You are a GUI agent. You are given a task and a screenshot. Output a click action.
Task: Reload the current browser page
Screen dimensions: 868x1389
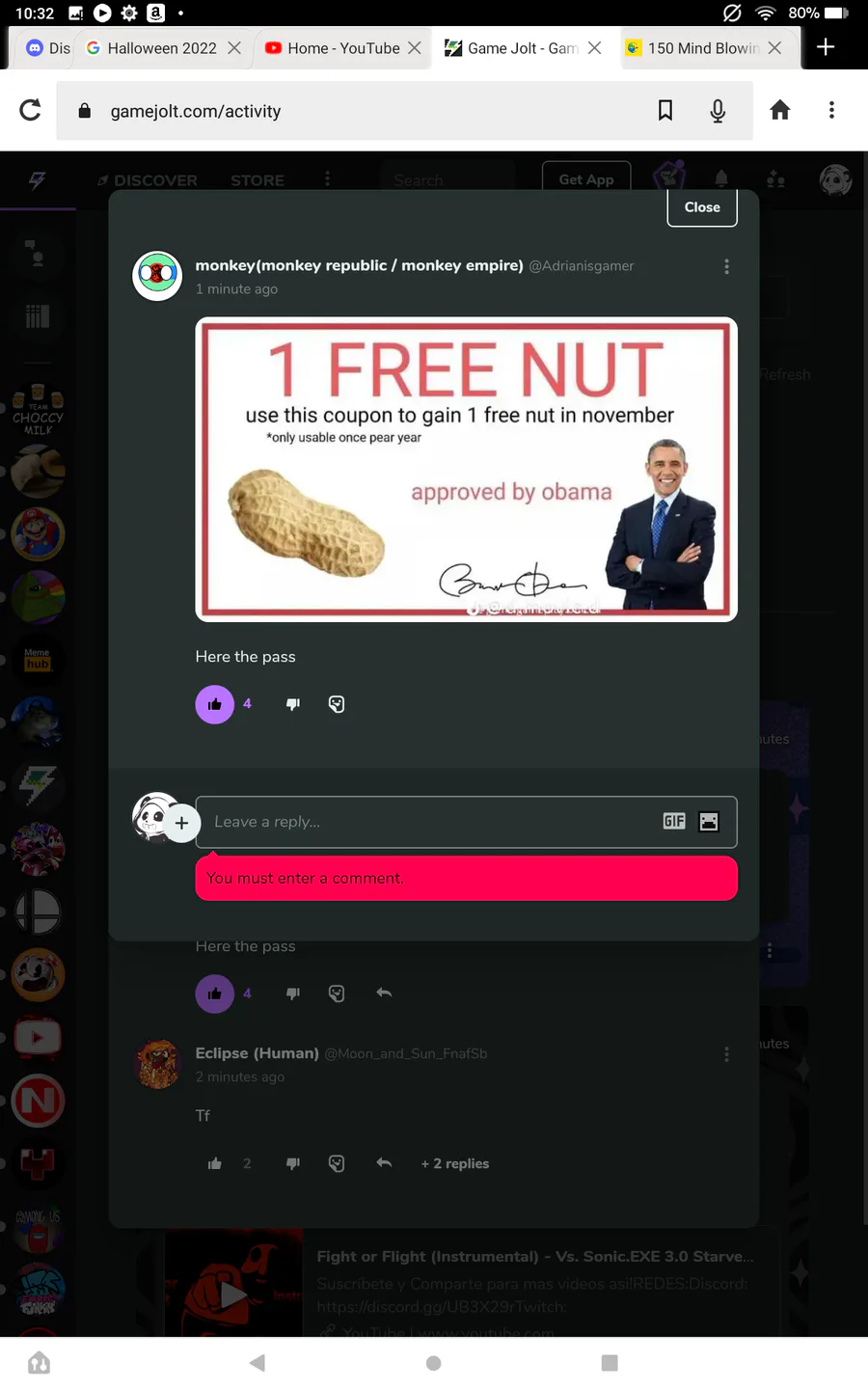tap(30, 110)
